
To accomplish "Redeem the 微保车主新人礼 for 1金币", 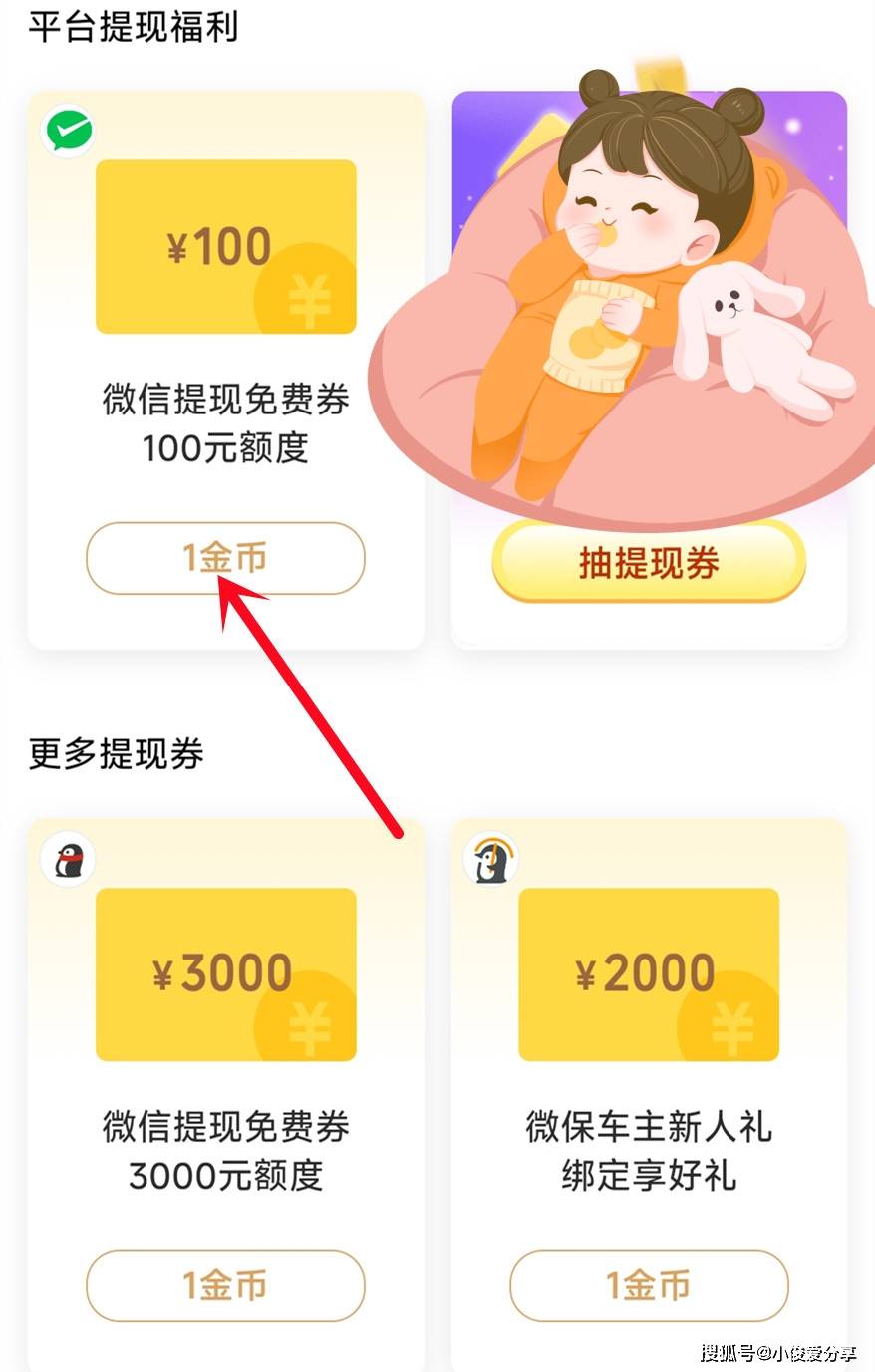I will [649, 1285].
